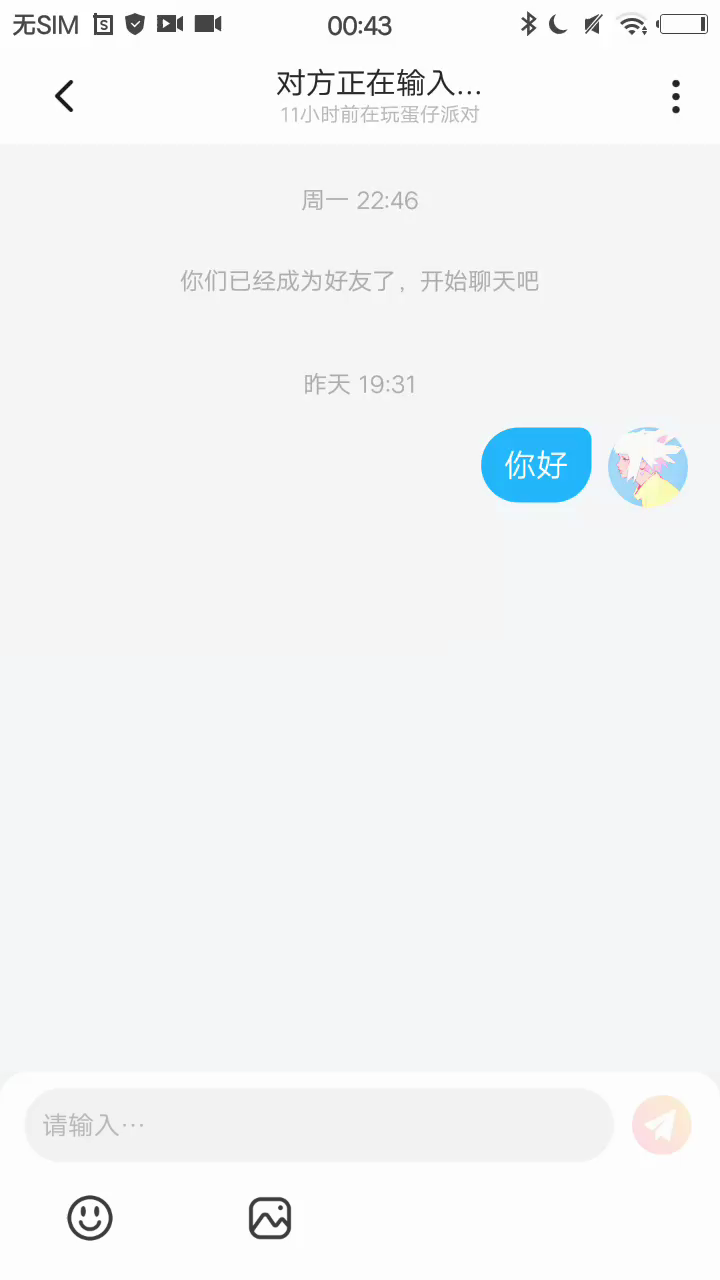The width and height of the screenshot is (720, 1280).
Task: View the profile avatar beside 你好
Action: point(648,467)
